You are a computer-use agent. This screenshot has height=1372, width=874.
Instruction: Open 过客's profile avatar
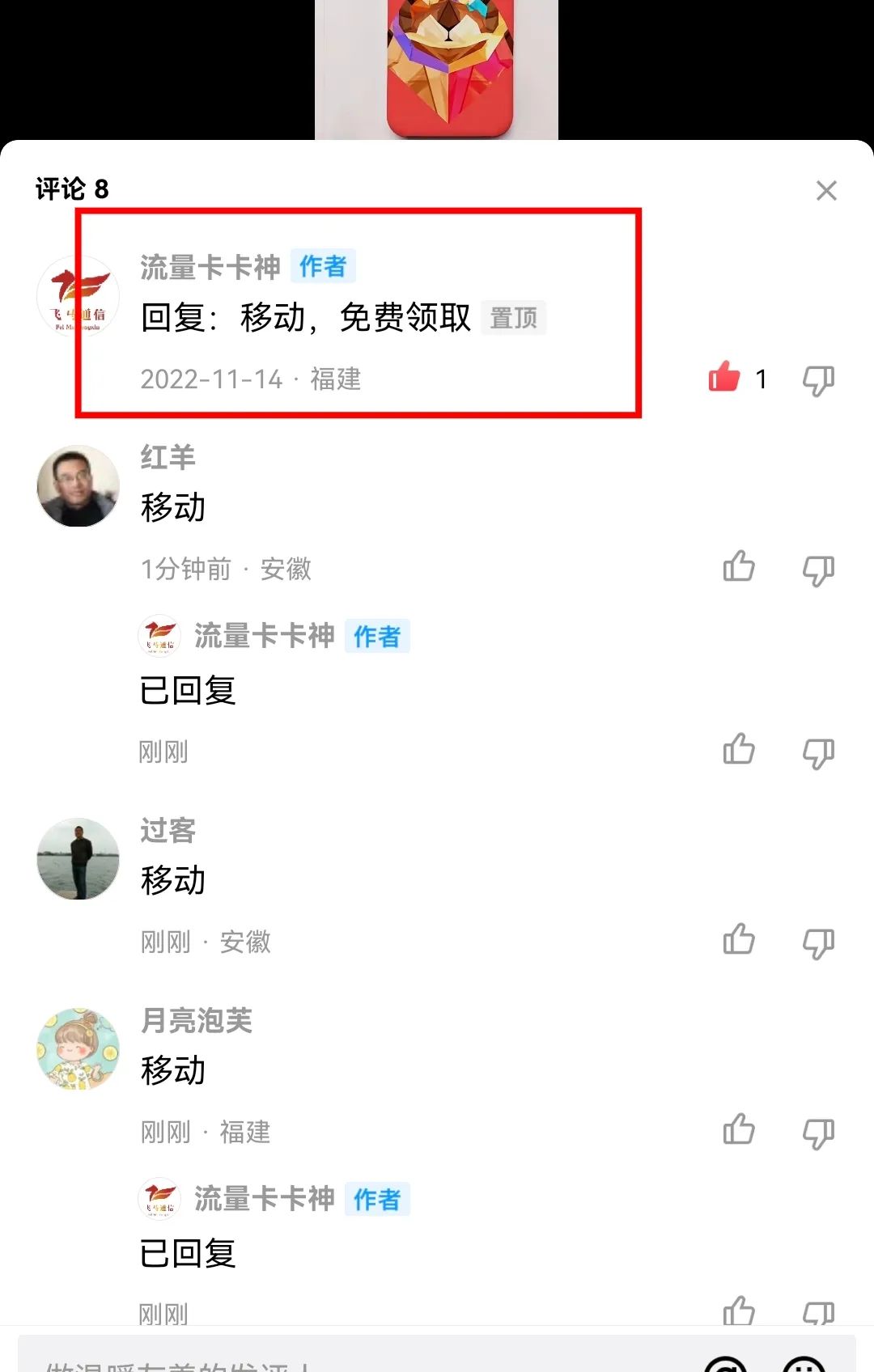point(78,859)
